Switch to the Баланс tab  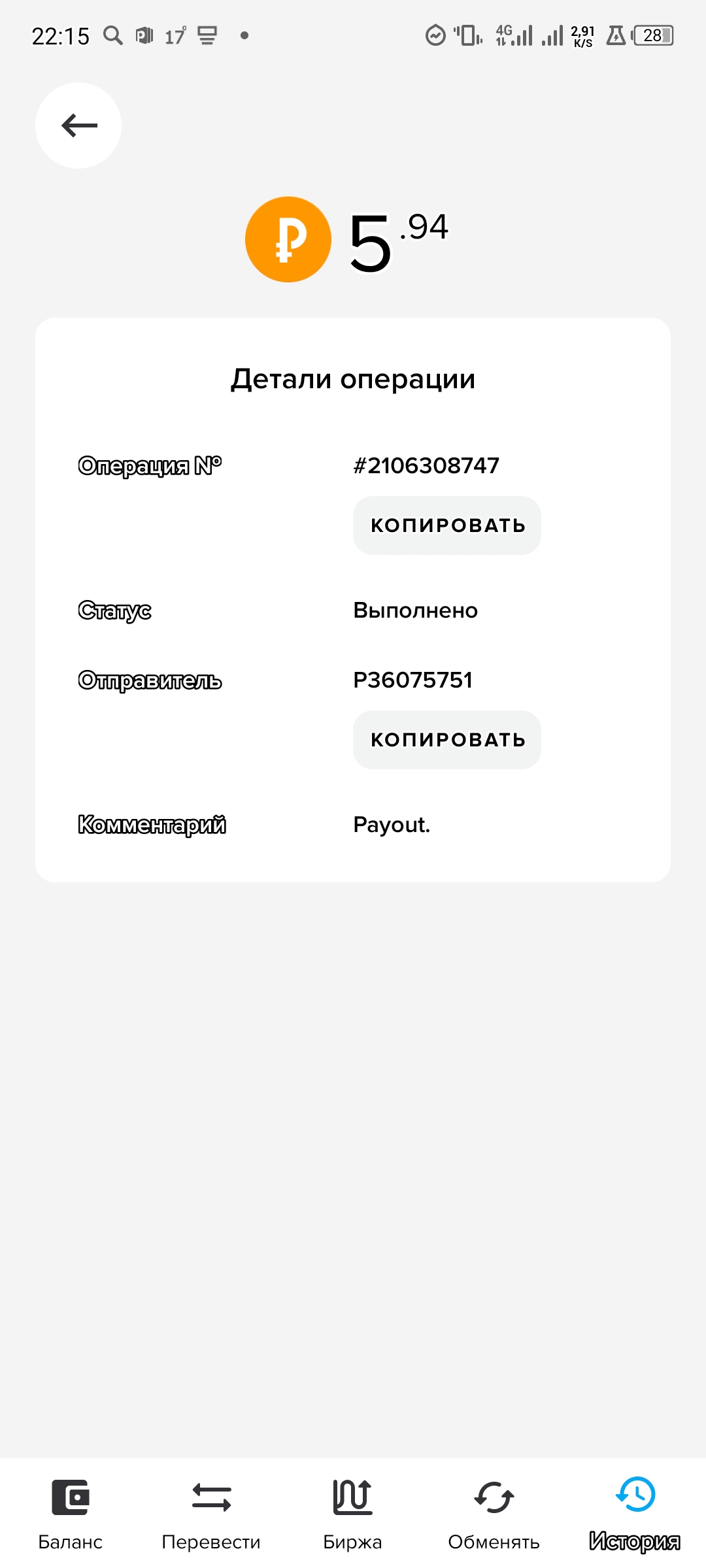click(x=71, y=1512)
